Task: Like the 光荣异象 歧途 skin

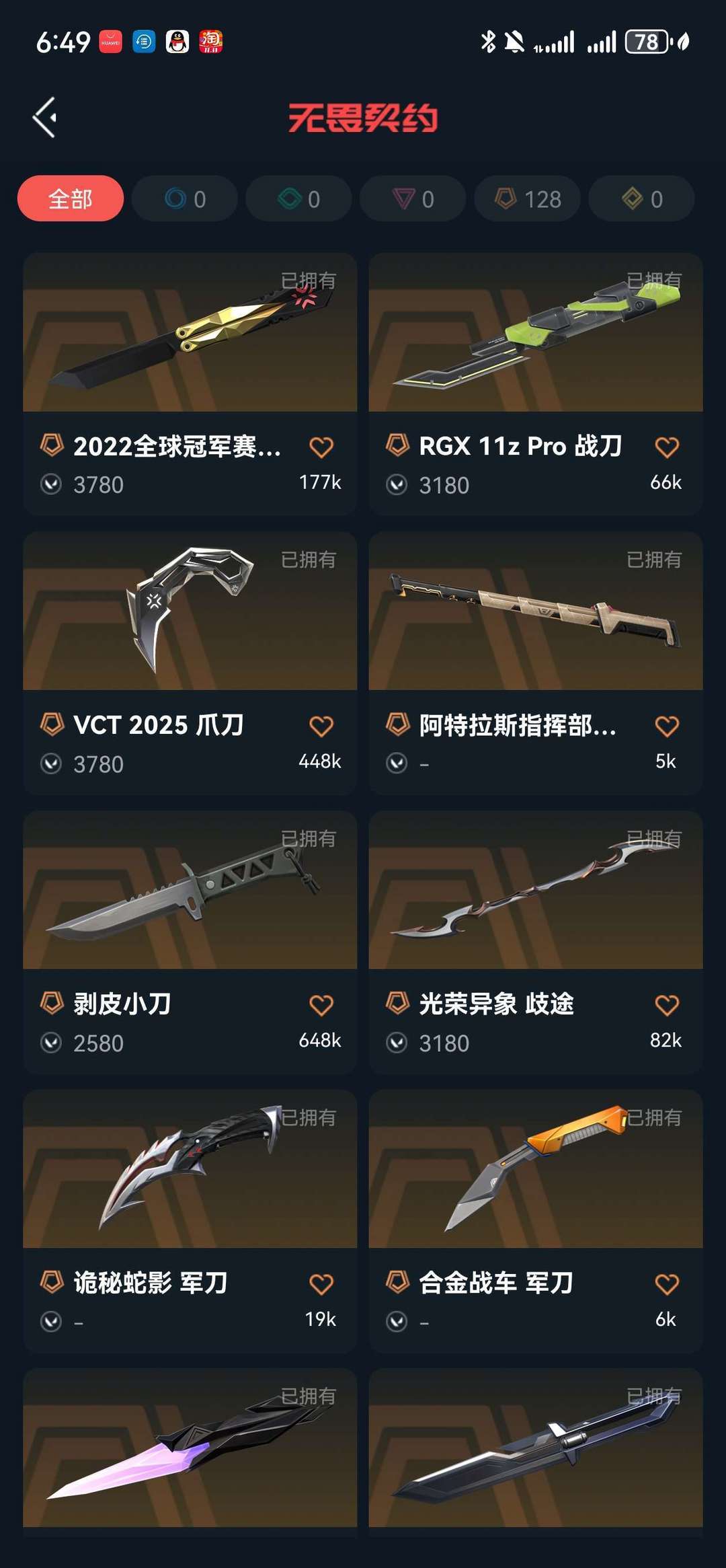Action: tap(666, 1005)
